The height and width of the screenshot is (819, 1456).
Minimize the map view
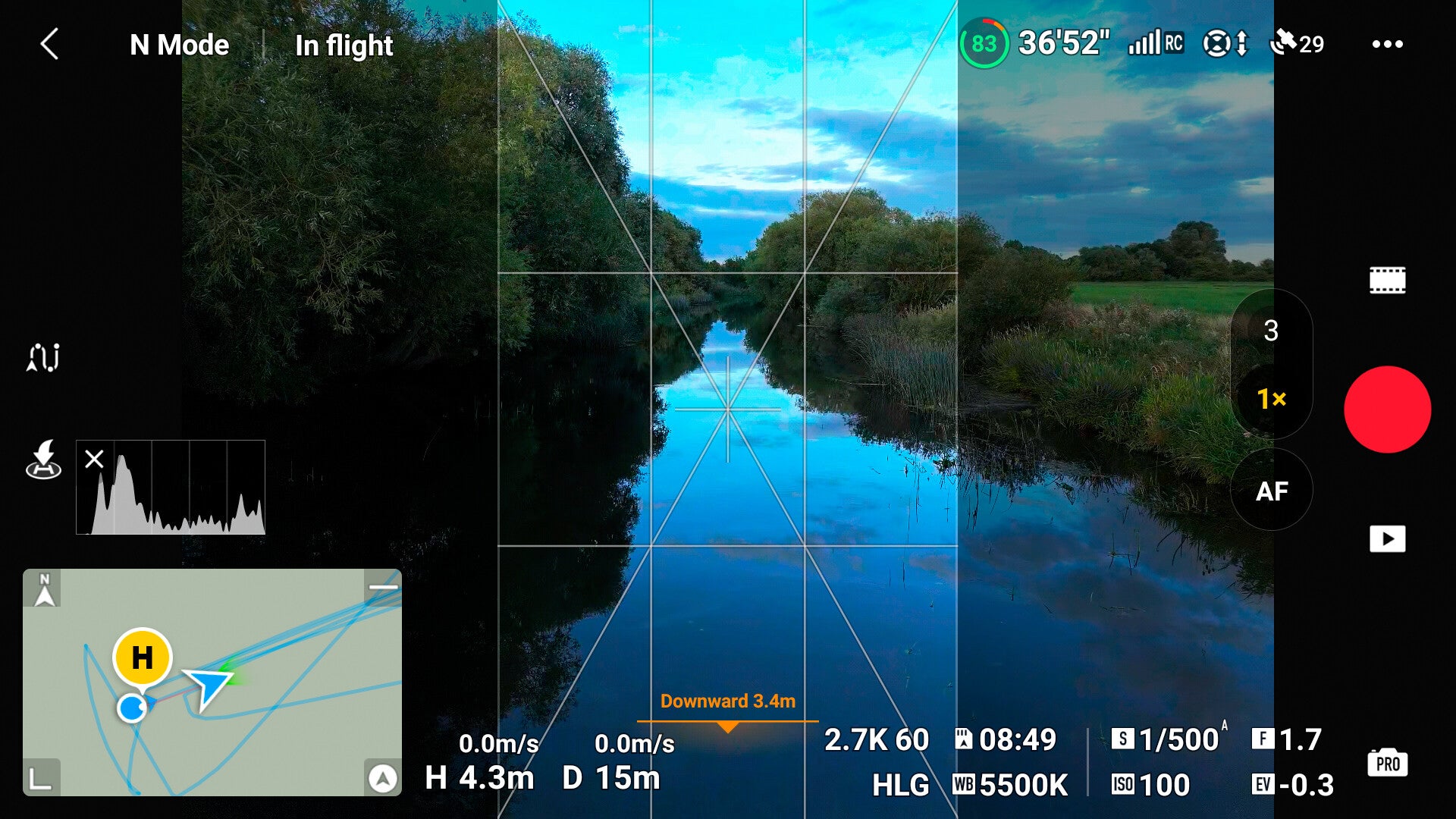click(383, 587)
